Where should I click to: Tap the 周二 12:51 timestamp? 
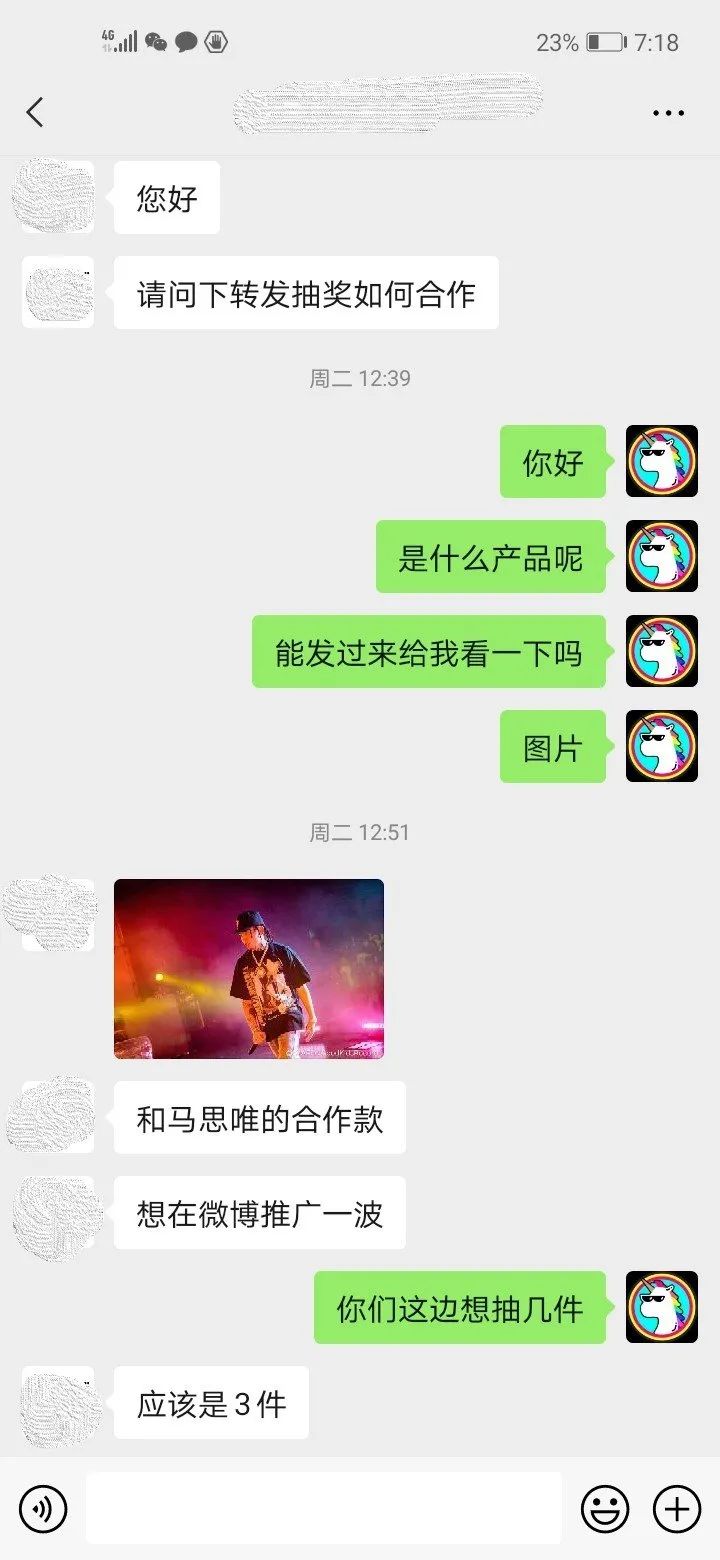point(360,831)
